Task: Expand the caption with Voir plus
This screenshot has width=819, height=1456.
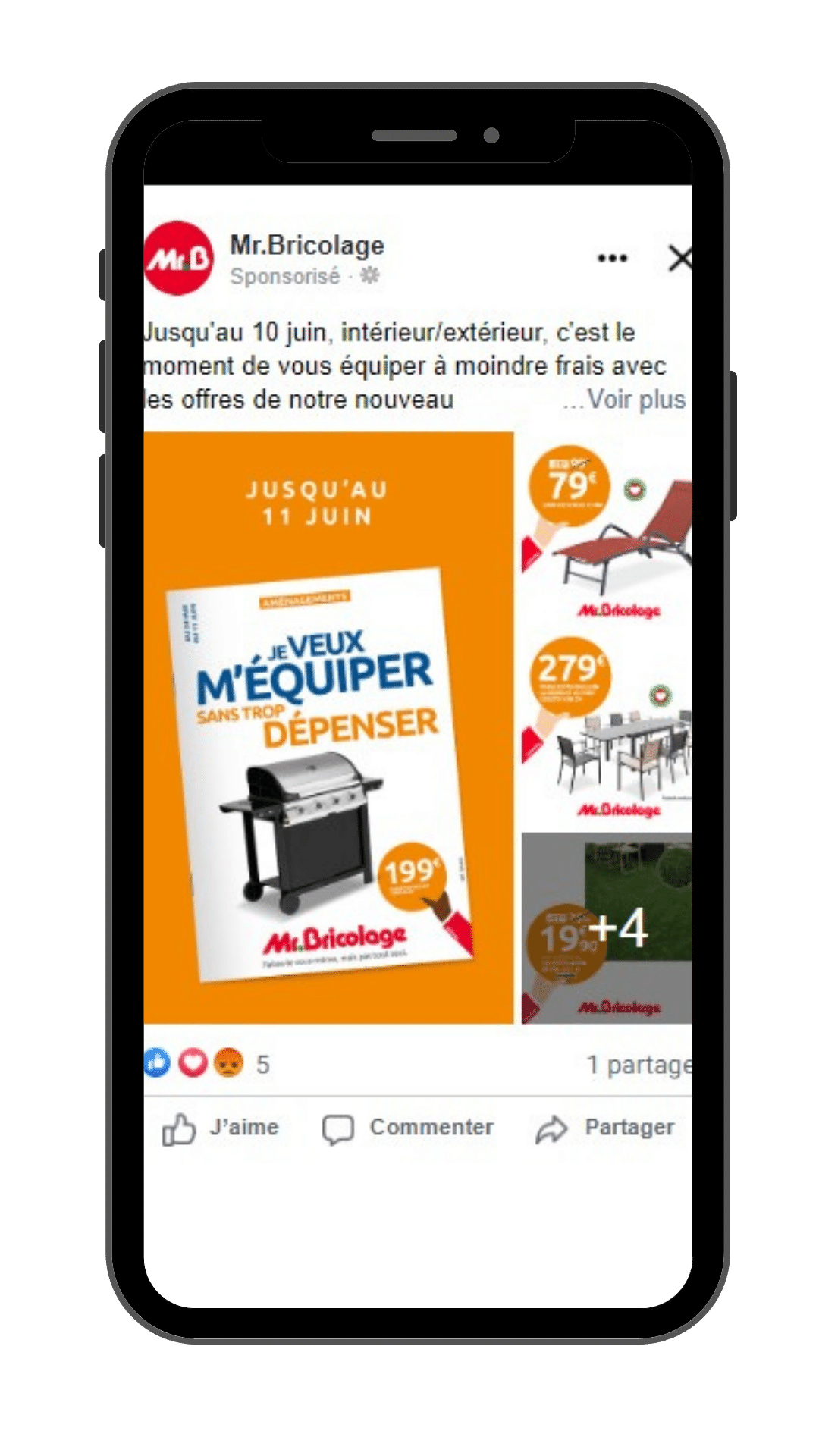Action: coord(636,399)
